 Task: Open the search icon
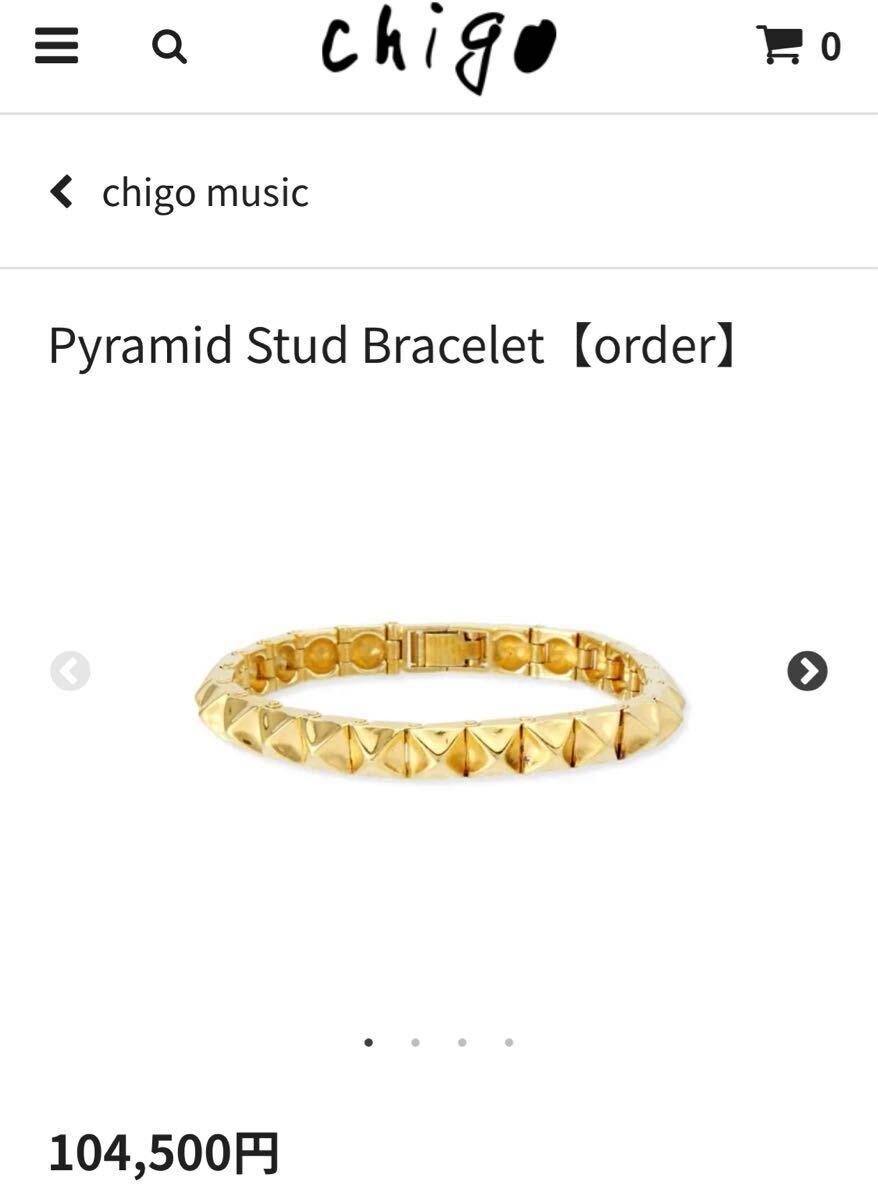(169, 46)
